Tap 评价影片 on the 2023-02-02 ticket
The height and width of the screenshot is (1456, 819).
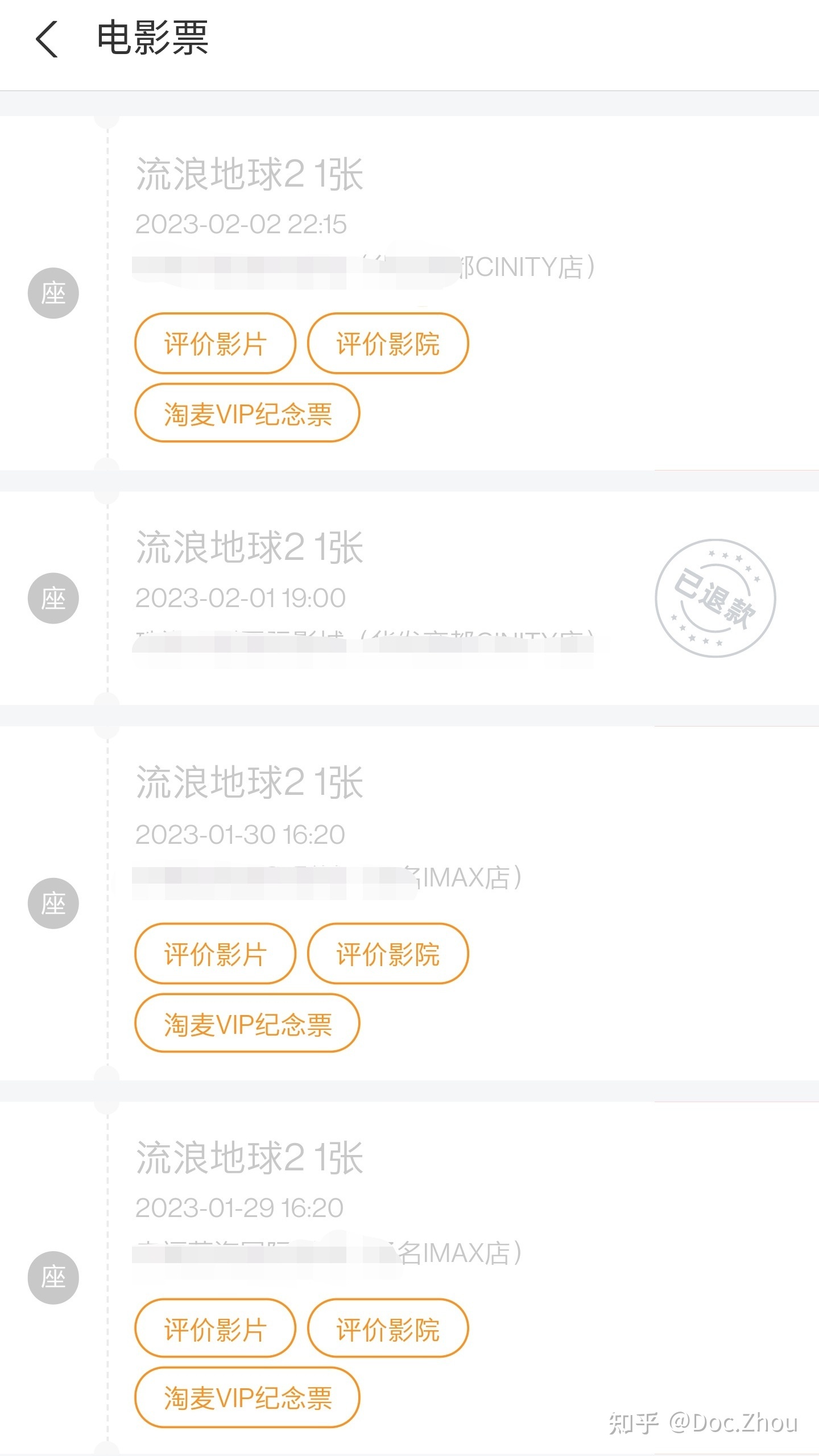215,344
